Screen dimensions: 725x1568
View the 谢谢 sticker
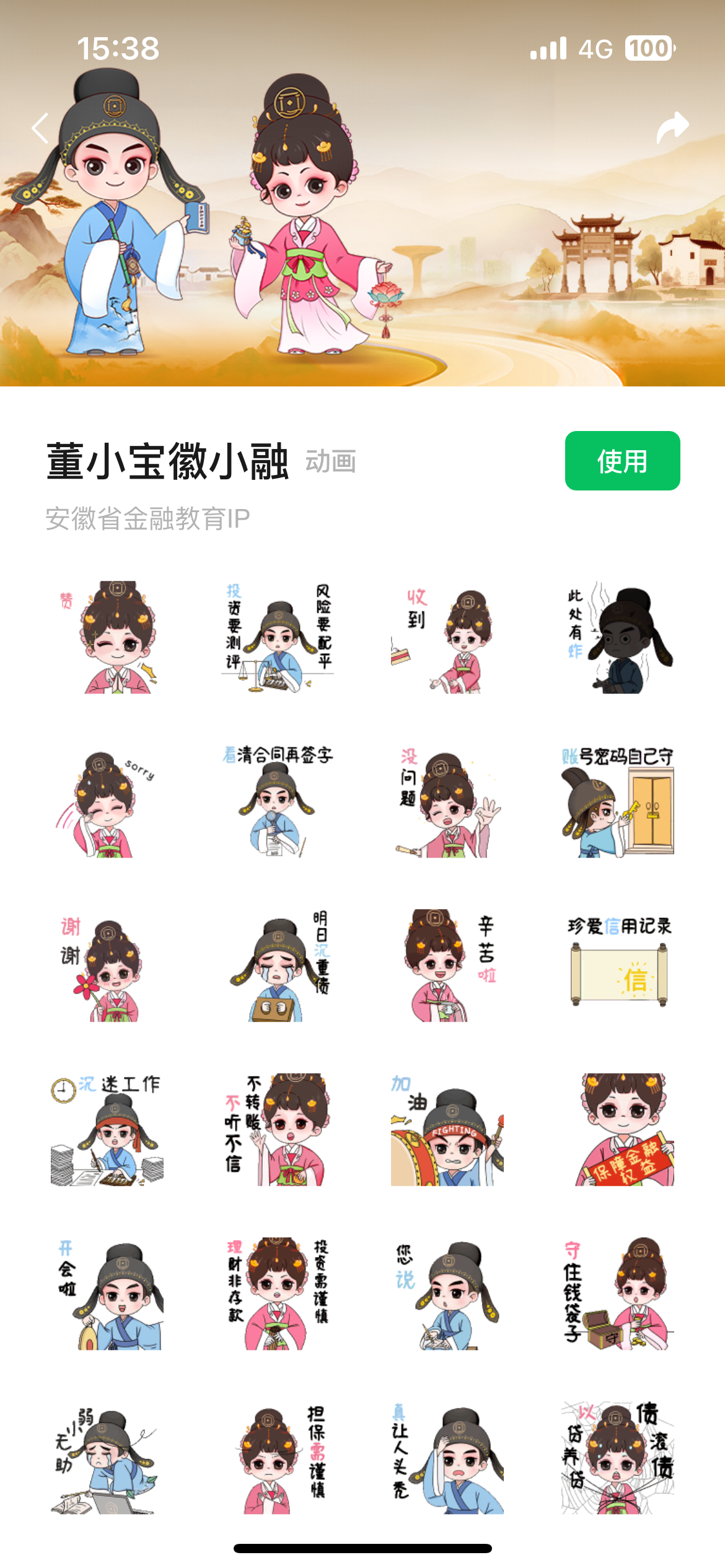(108, 966)
